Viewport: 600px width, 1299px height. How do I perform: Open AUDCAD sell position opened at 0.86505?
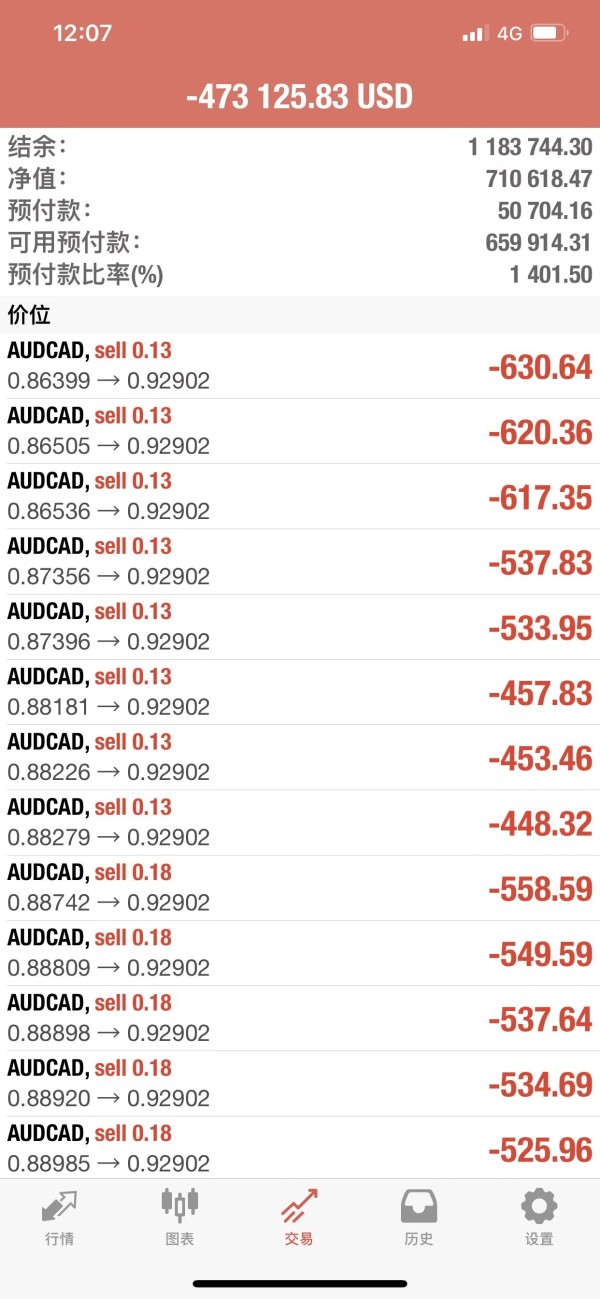300,431
